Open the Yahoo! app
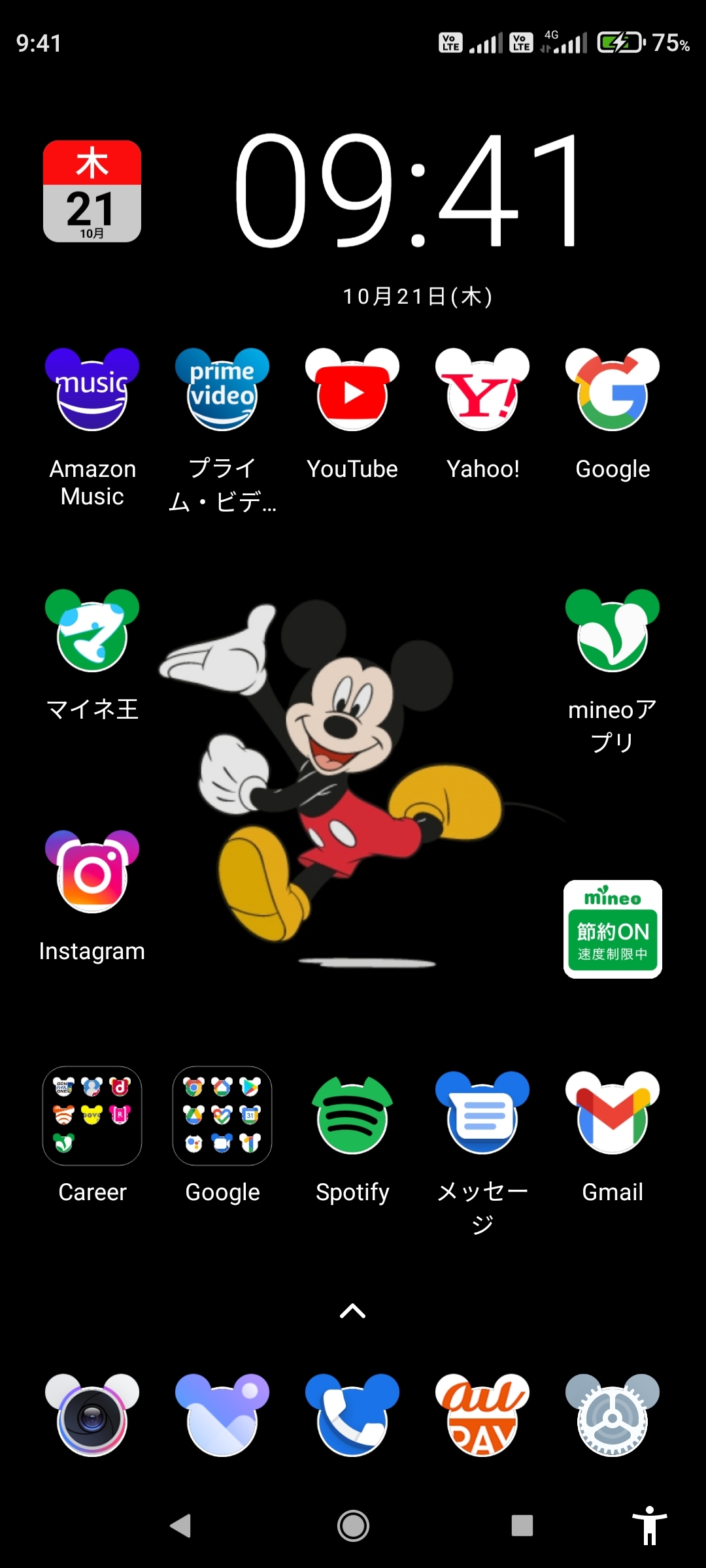 [482, 391]
